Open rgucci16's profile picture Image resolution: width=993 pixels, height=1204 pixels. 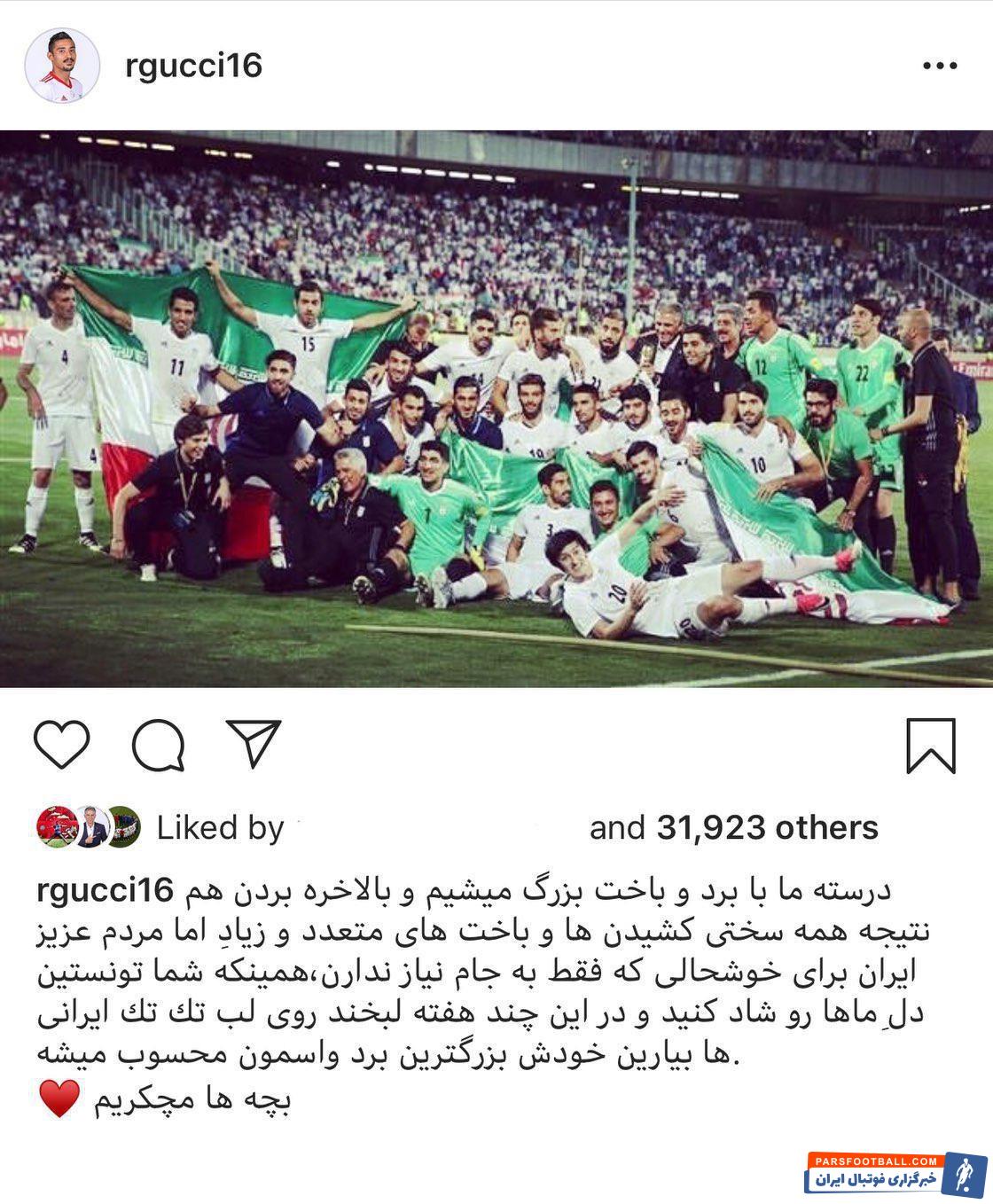click(x=61, y=66)
